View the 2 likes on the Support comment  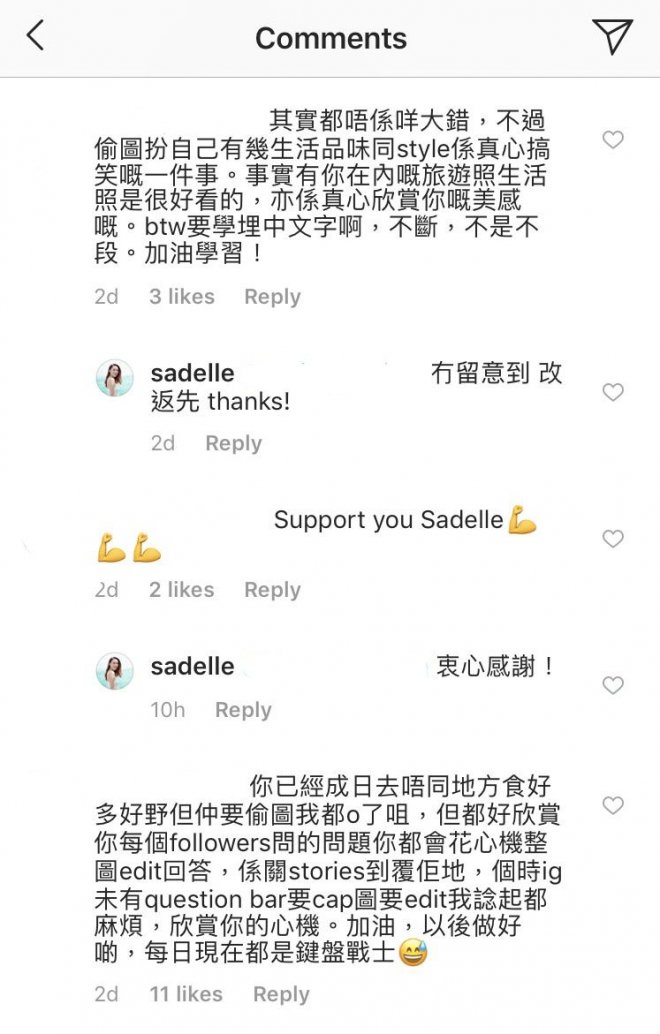click(181, 590)
